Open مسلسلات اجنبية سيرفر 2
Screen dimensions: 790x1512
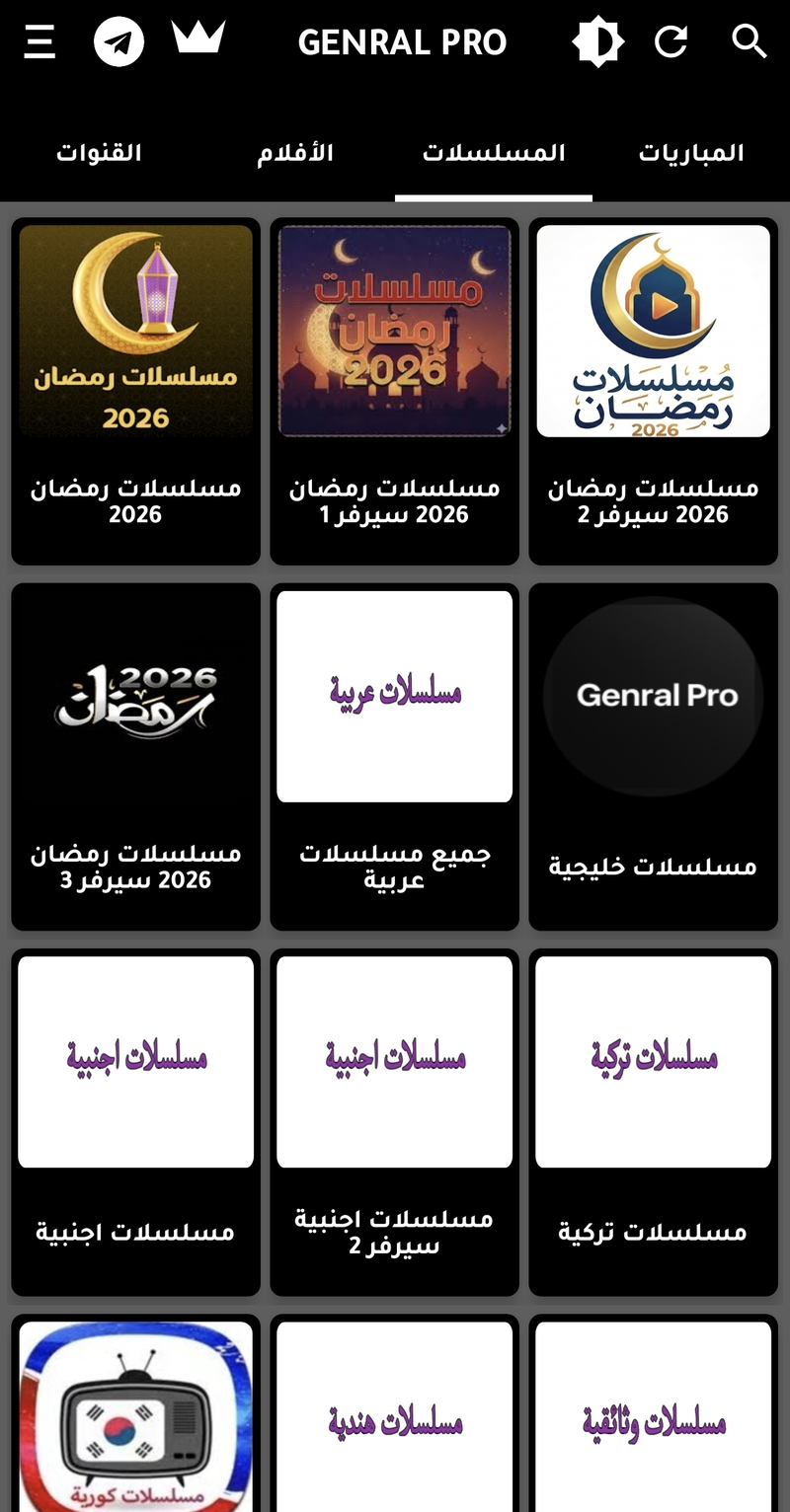pos(394,1121)
